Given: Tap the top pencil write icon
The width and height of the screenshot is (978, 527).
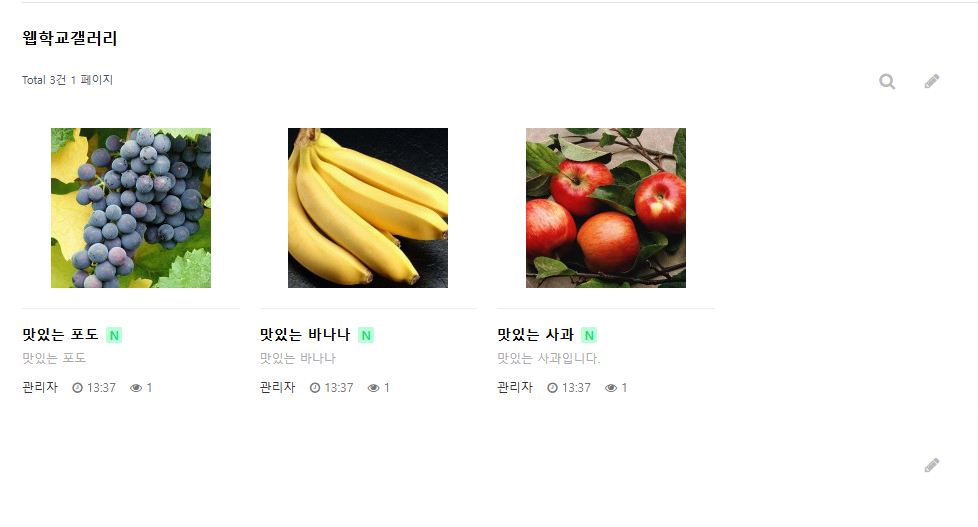Looking at the screenshot, I should (x=932, y=82).
